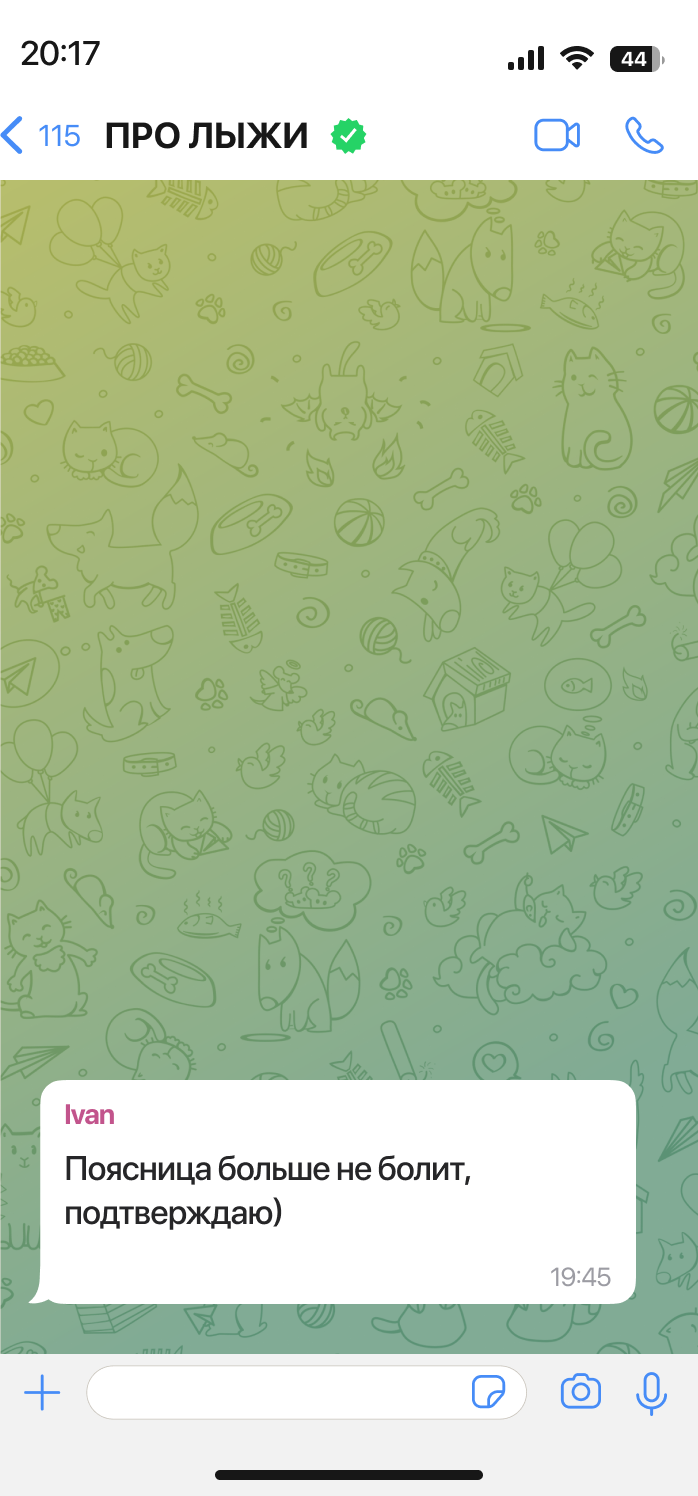Open the camera to take a photo
The image size is (698, 1496).
tap(581, 1392)
